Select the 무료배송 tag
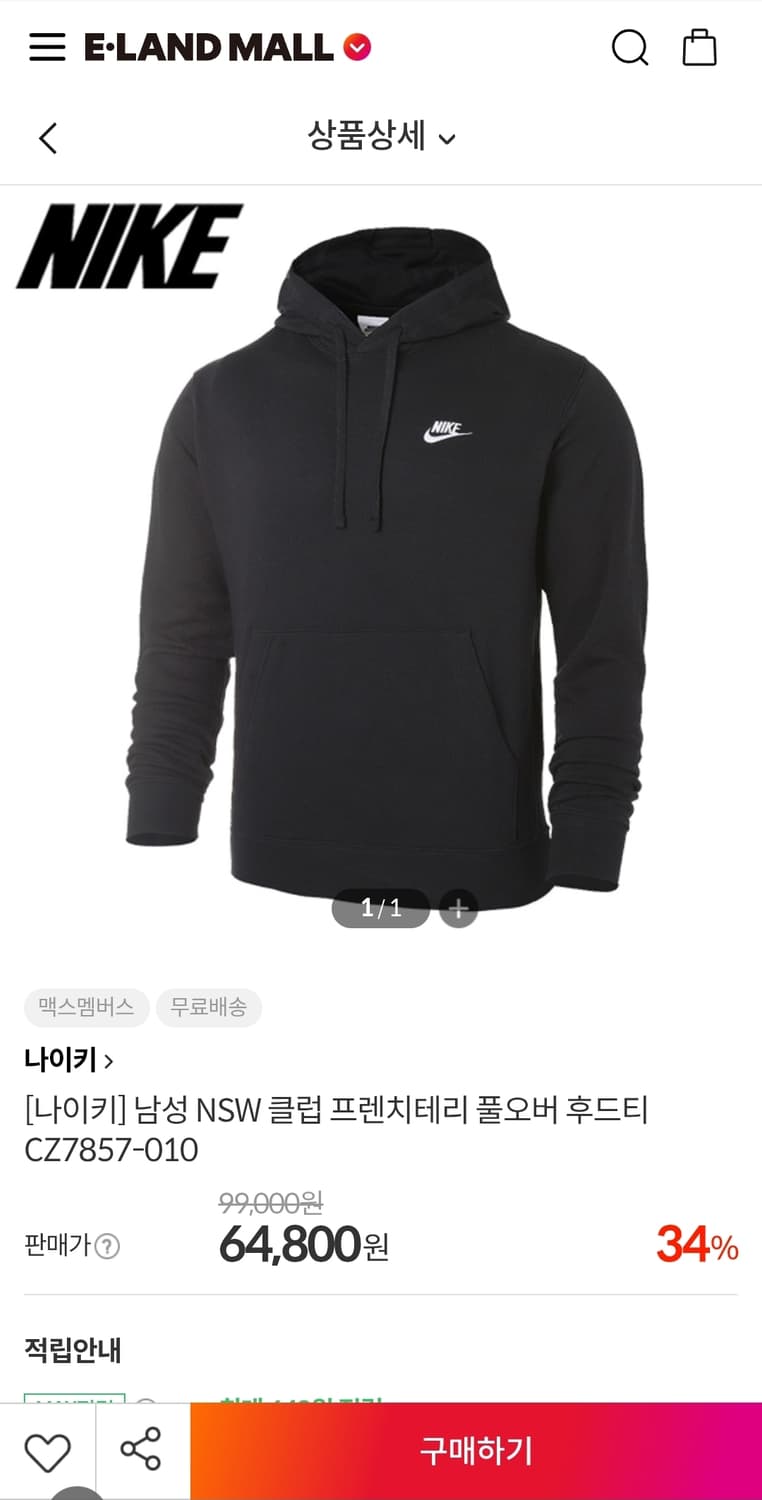 coord(209,1008)
